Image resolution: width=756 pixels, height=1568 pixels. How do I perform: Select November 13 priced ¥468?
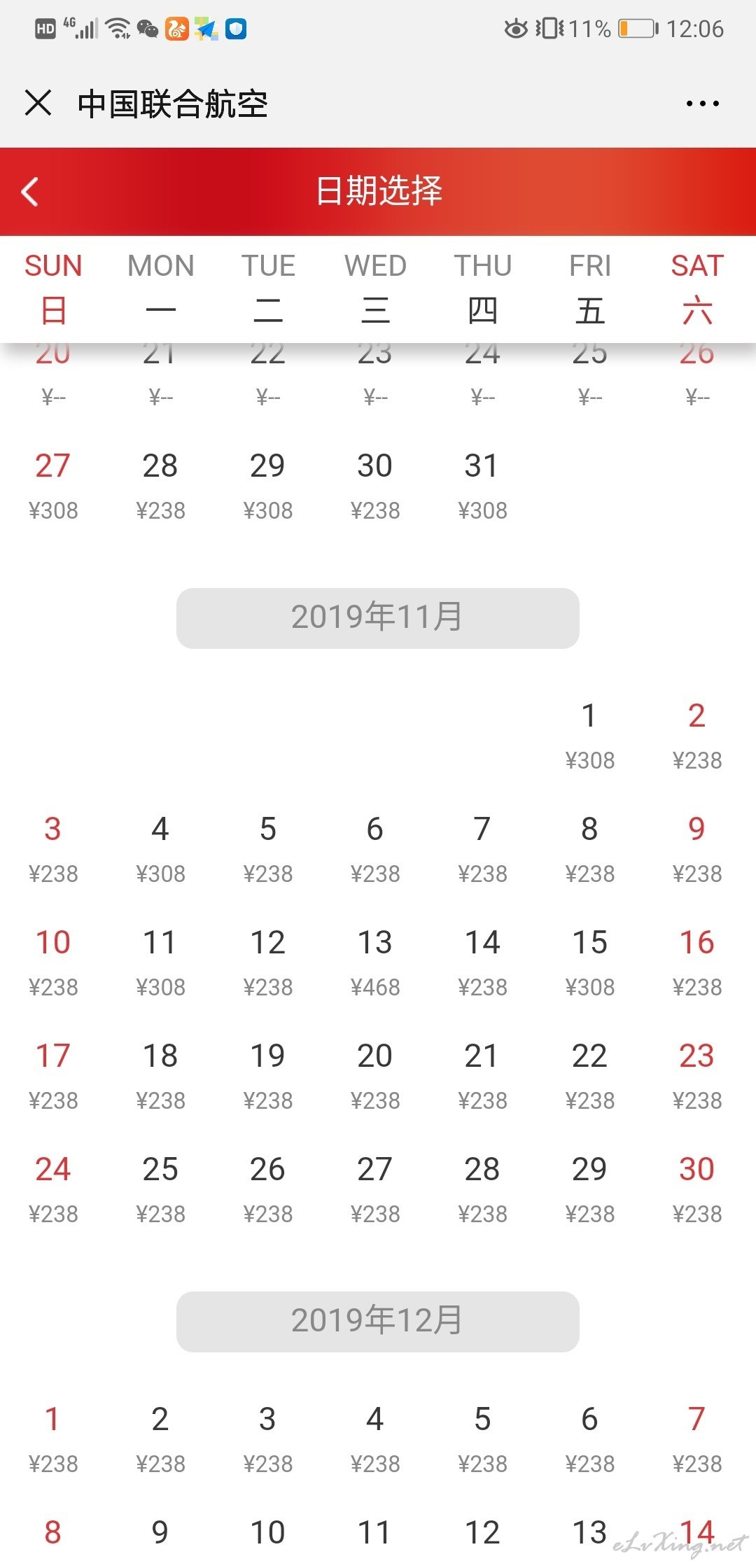[375, 962]
